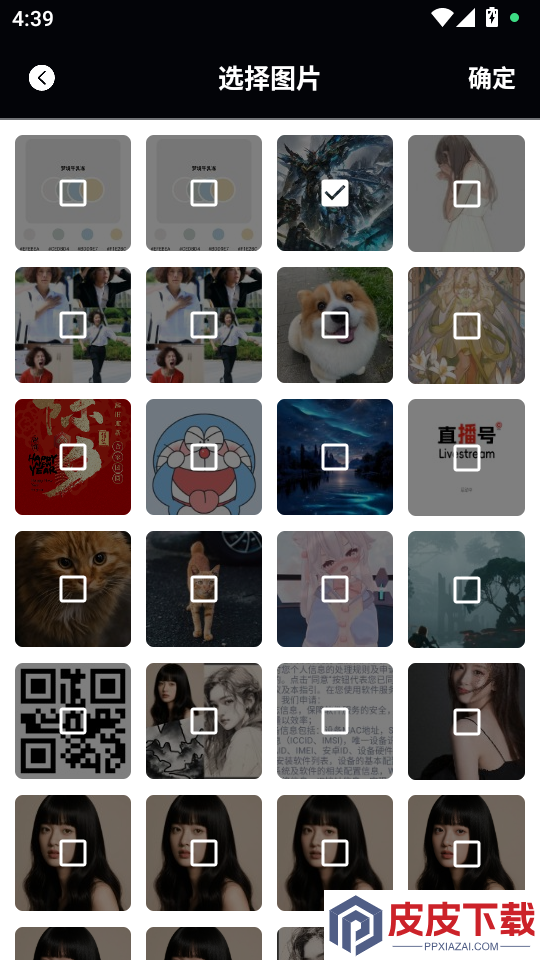Select the misty forest landscape image
The image size is (540, 960).
pyautogui.click(x=467, y=589)
